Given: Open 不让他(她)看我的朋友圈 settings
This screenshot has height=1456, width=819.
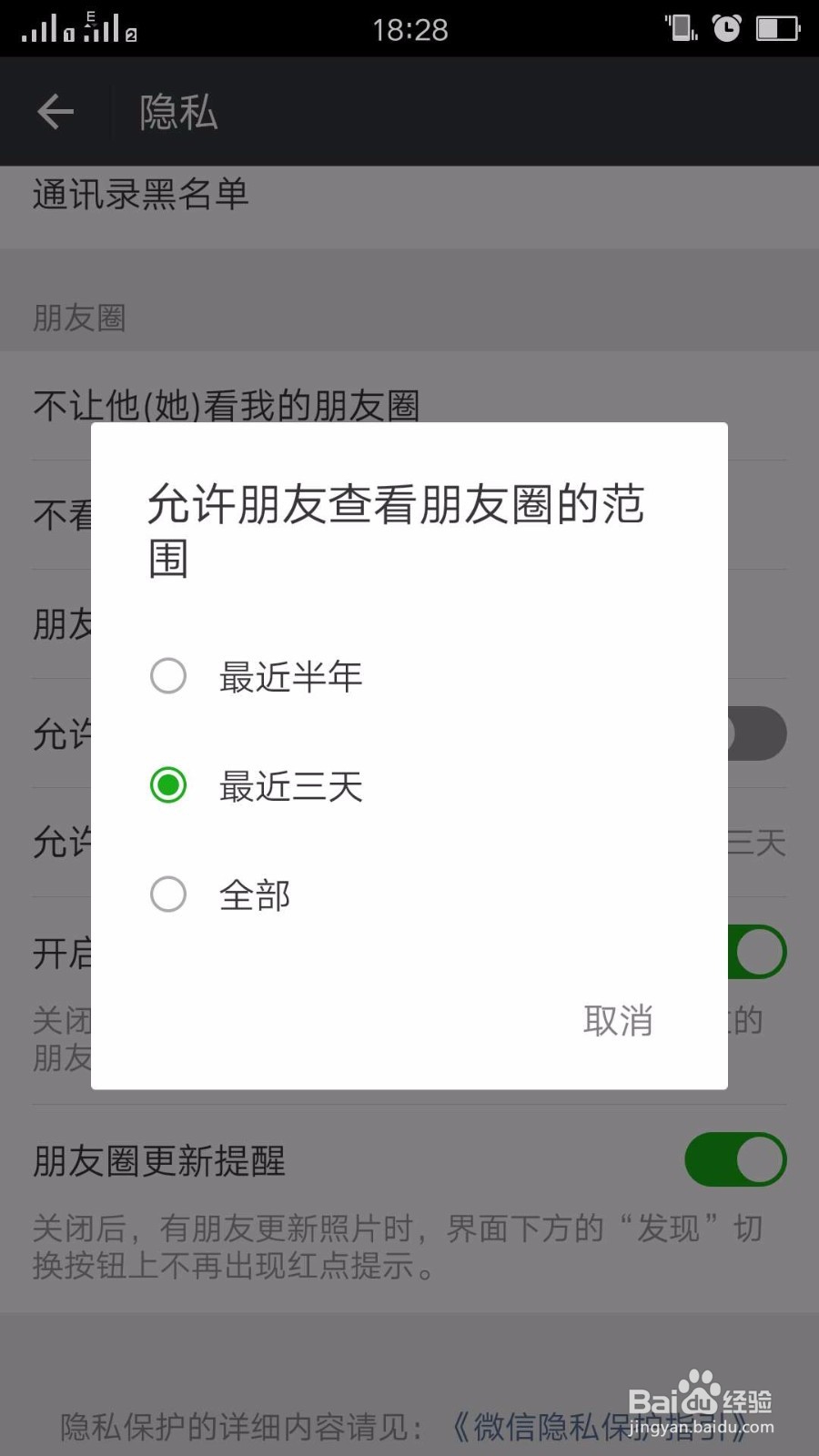Looking at the screenshot, I should 224,407.
